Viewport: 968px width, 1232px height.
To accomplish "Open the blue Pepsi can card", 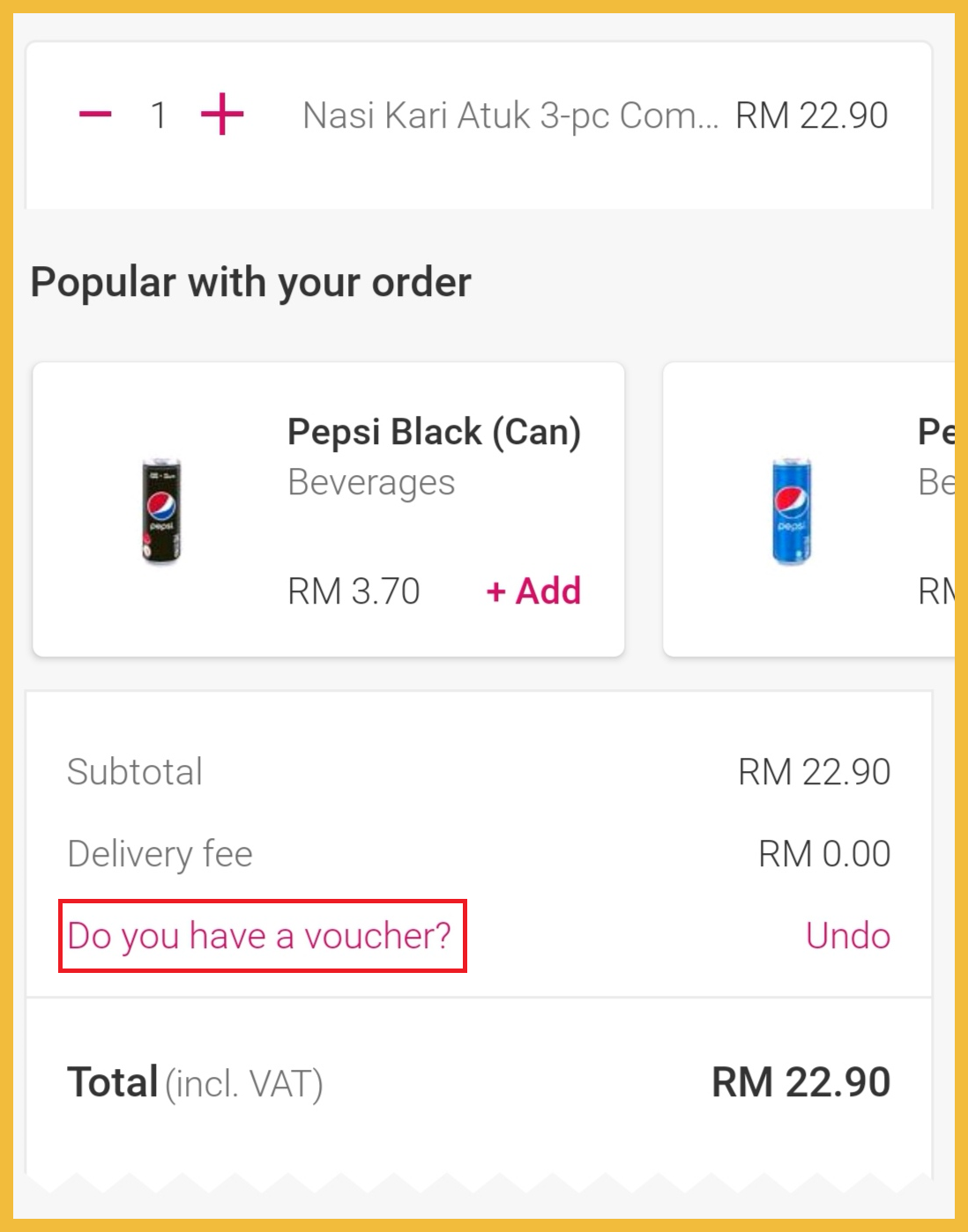I will 808,509.
